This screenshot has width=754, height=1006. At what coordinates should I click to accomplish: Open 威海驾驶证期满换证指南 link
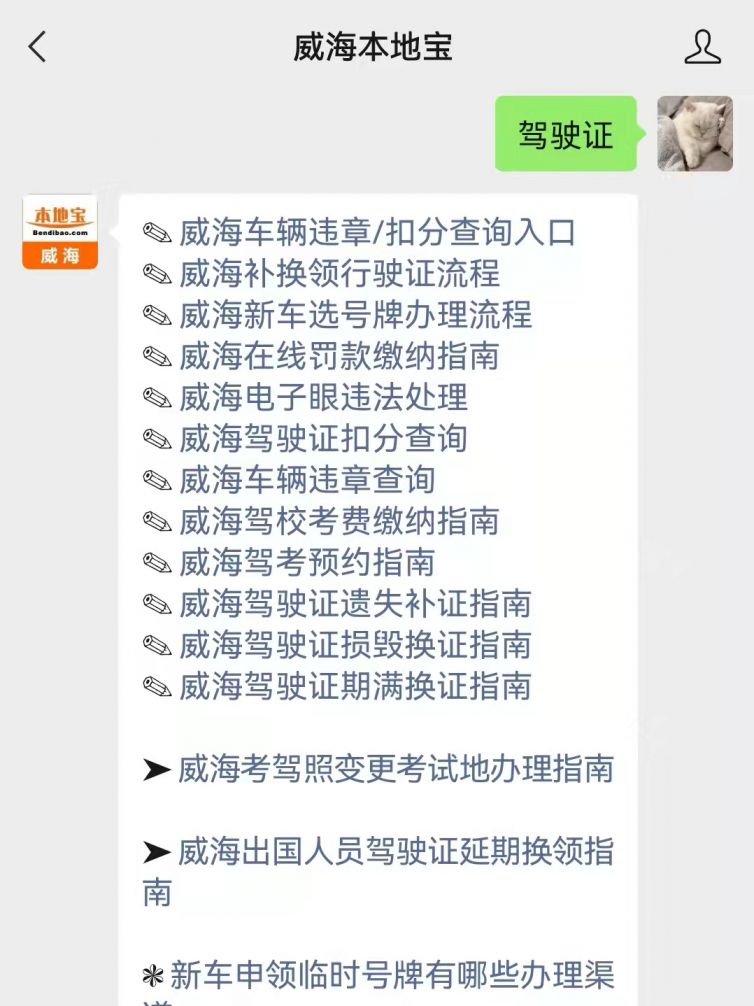pos(355,686)
